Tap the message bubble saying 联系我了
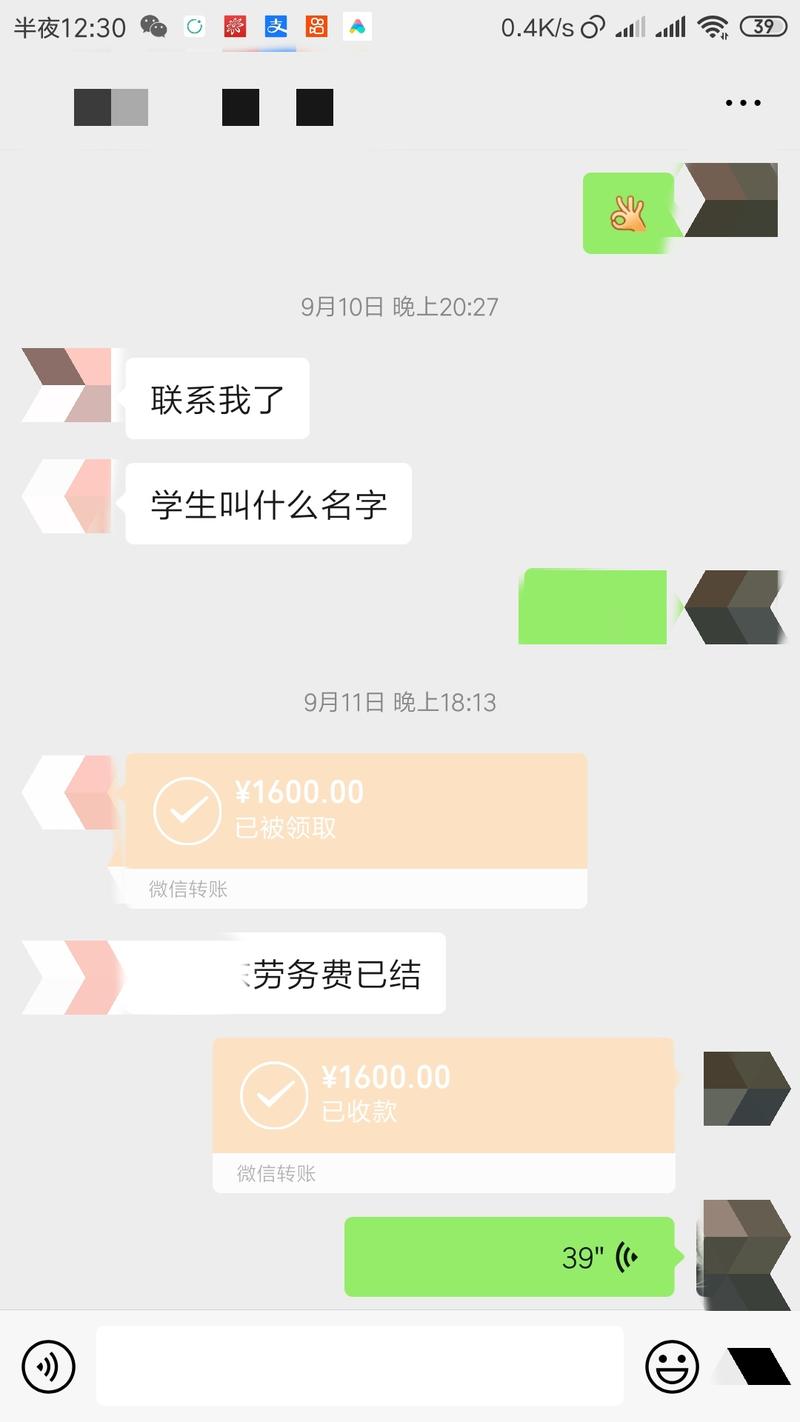The width and height of the screenshot is (800, 1422). coord(216,397)
